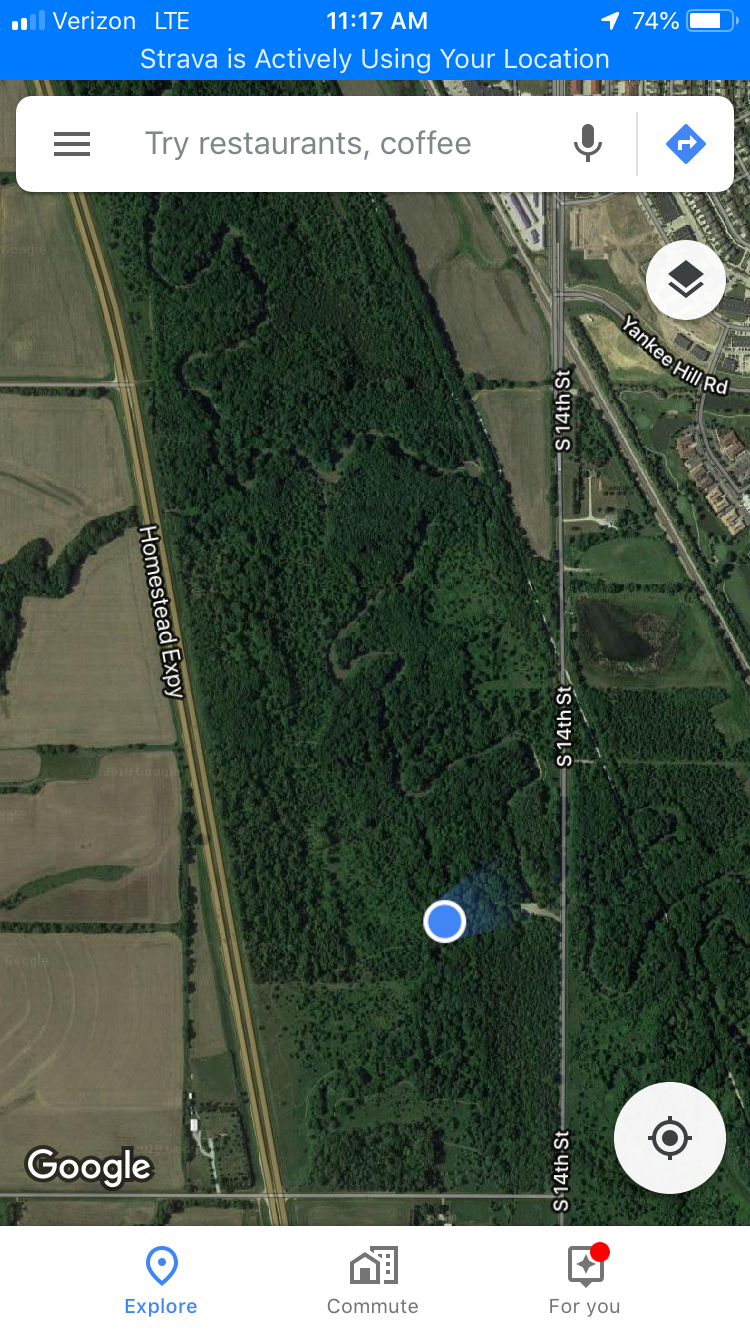Open the map layers selector

pos(686,280)
